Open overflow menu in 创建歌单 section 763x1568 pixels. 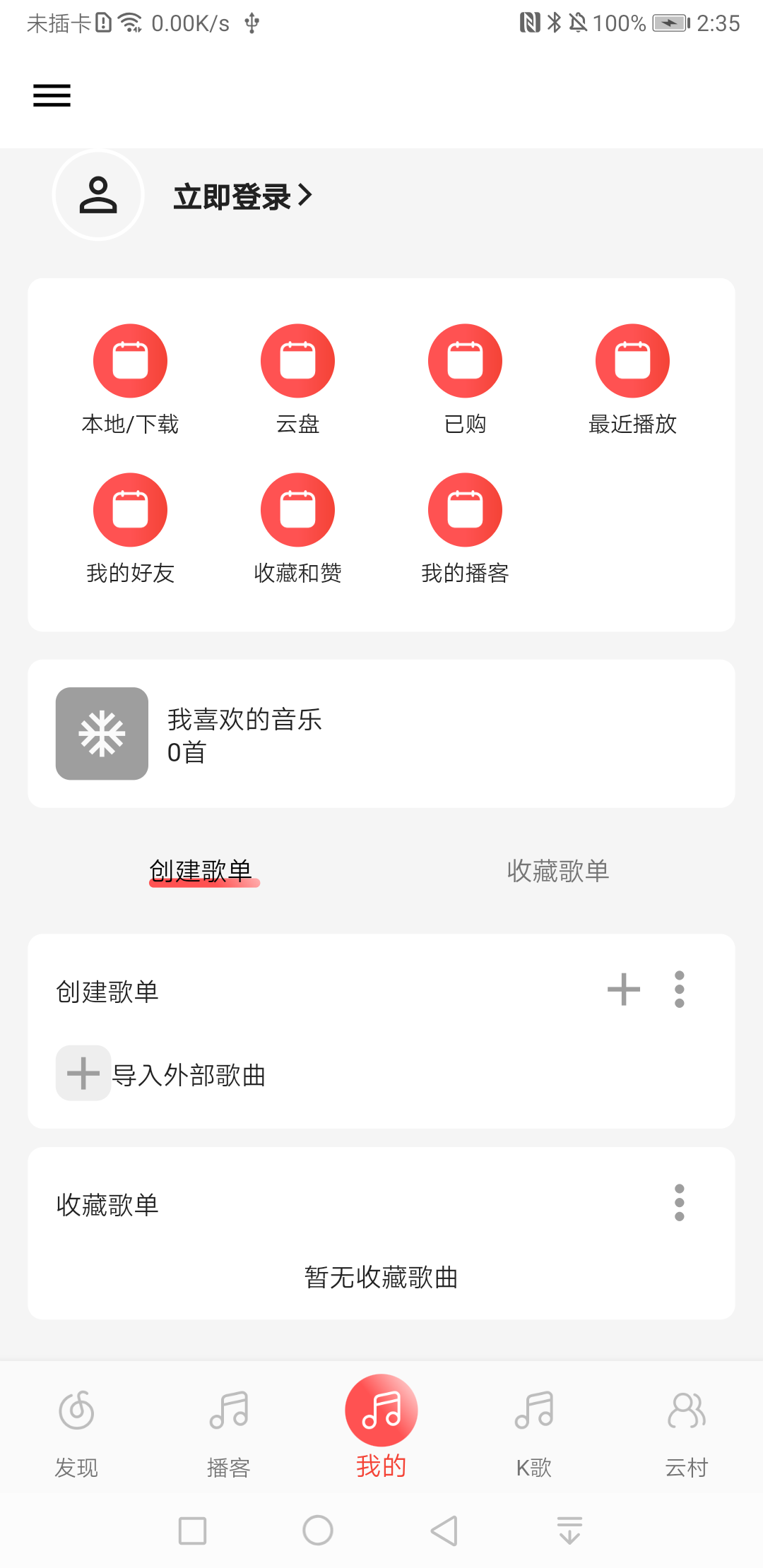tap(680, 990)
